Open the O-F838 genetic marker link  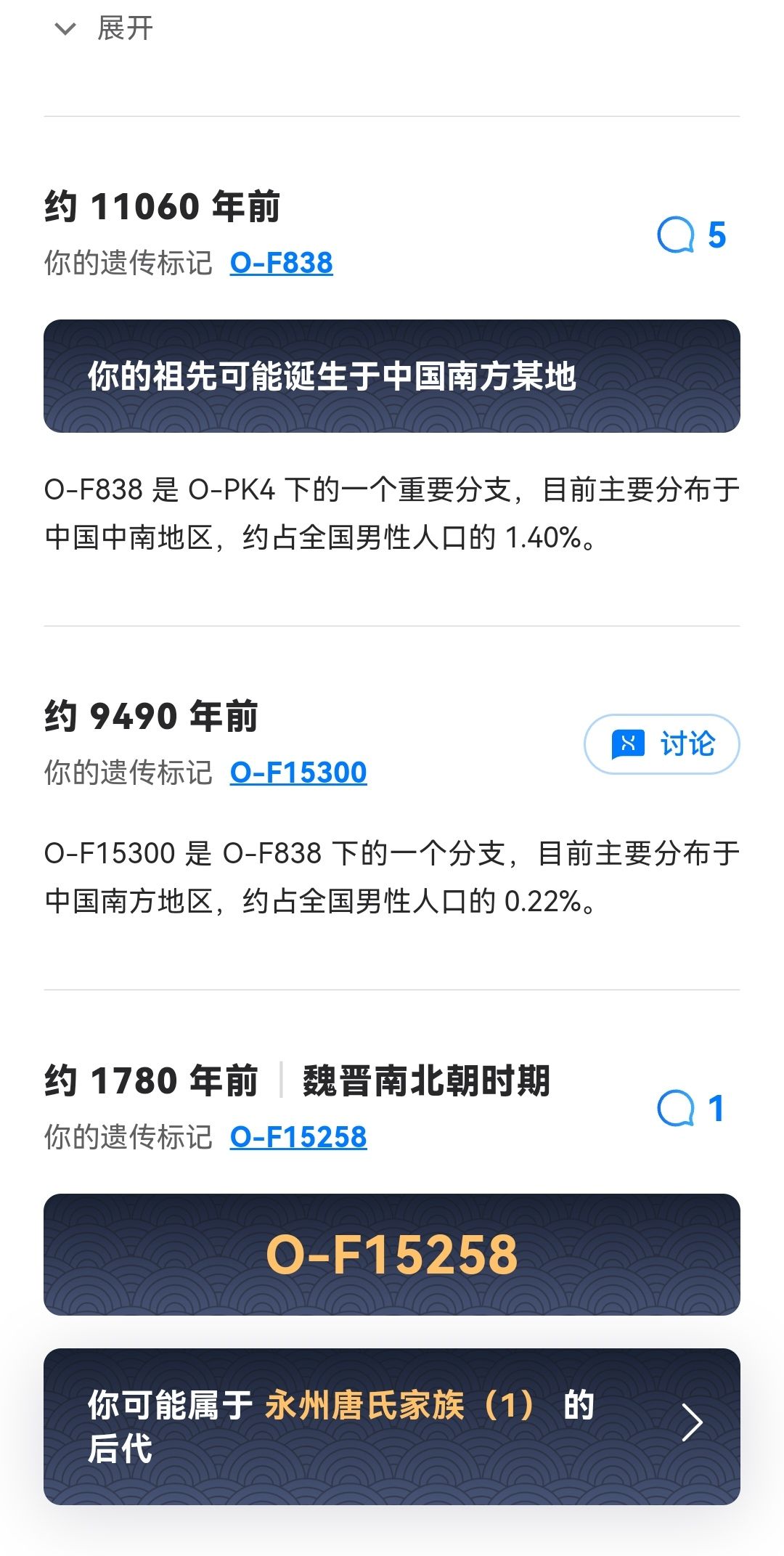click(x=282, y=263)
